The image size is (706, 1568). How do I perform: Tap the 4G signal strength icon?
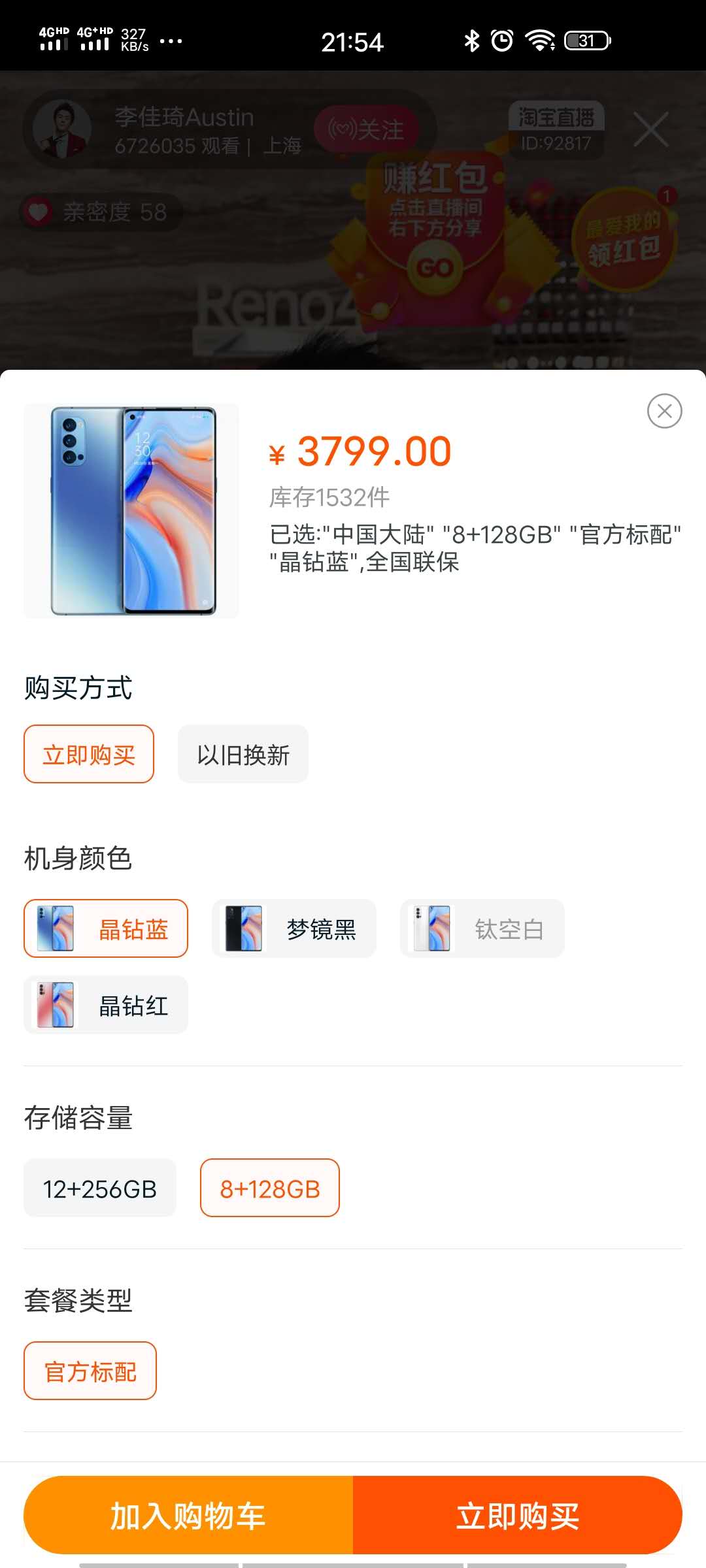coord(52,39)
